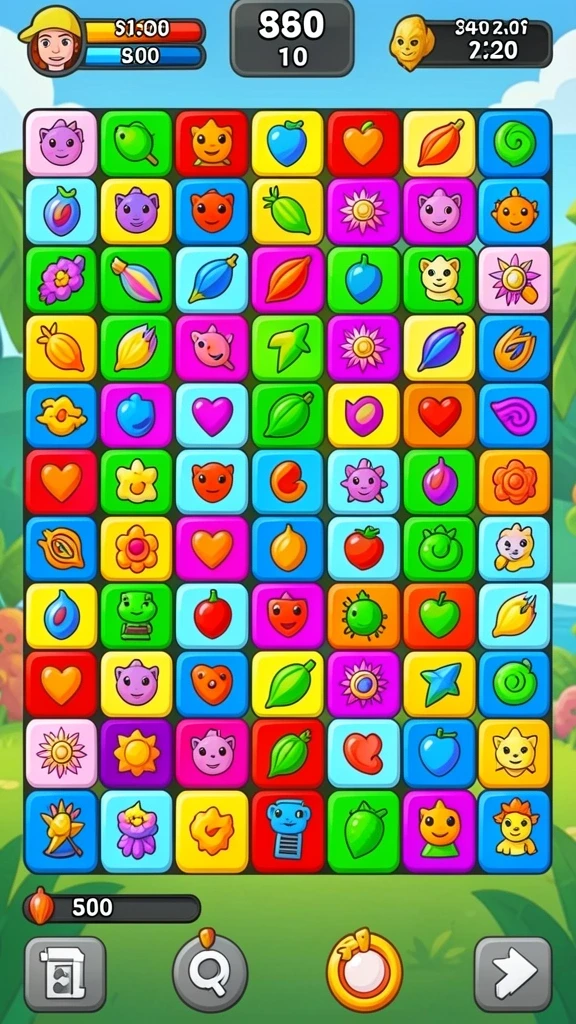Select the rainbow feather tile

[136, 280]
